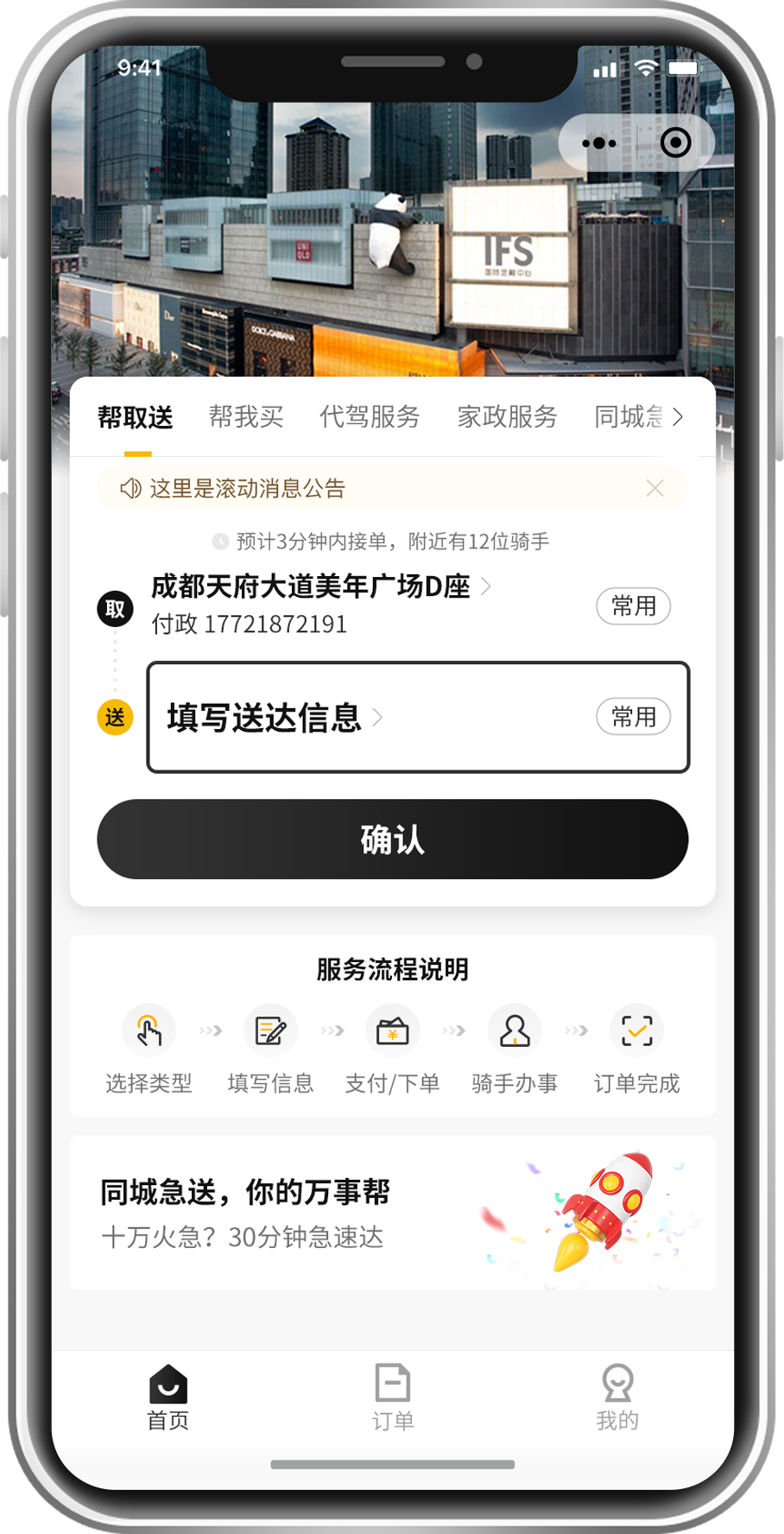
Task: Open the 家政服务 tab
Action: coord(507,417)
